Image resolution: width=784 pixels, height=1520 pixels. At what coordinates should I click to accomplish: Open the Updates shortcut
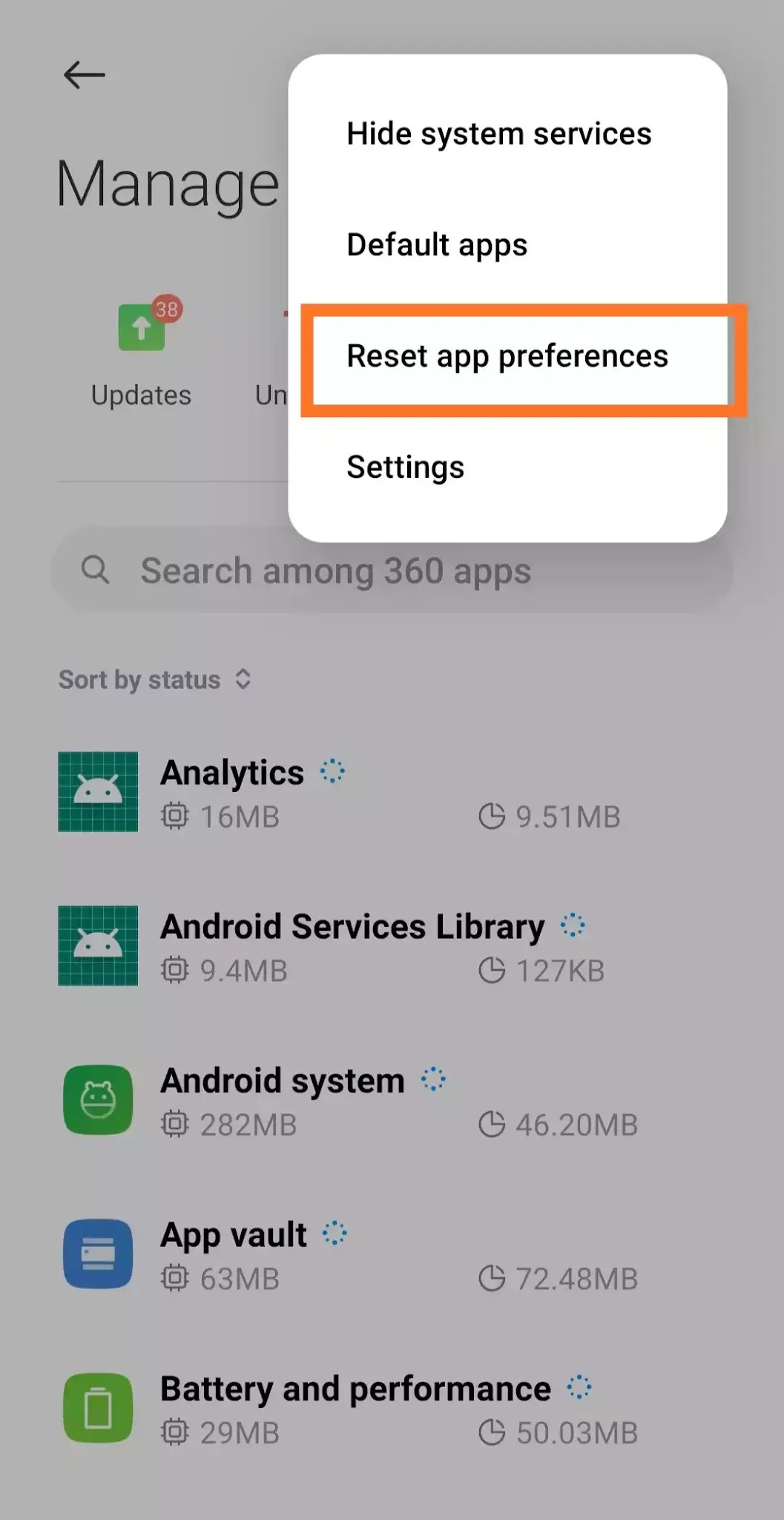tap(141, 353)
